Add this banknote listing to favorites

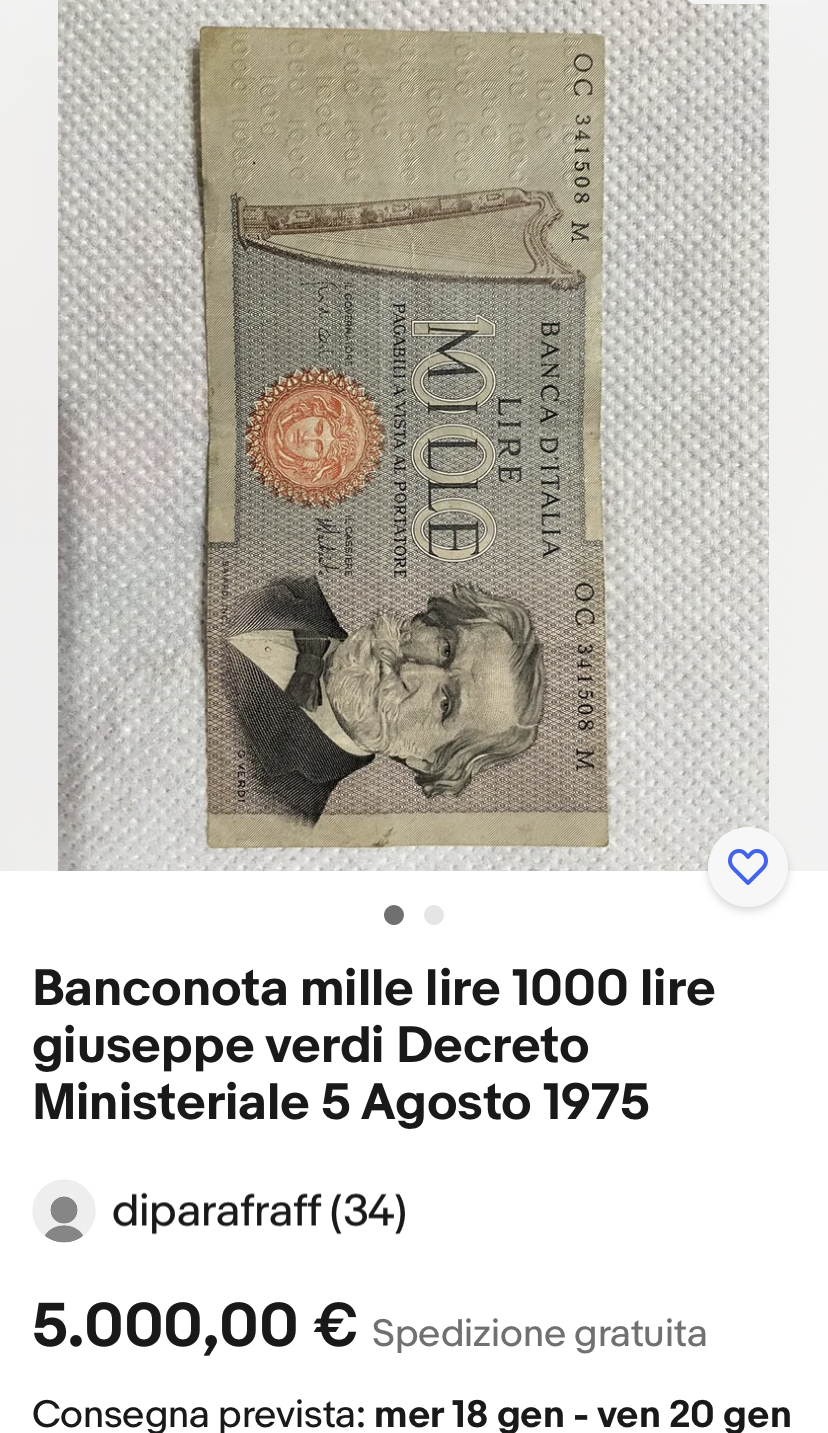coord(748,867)
